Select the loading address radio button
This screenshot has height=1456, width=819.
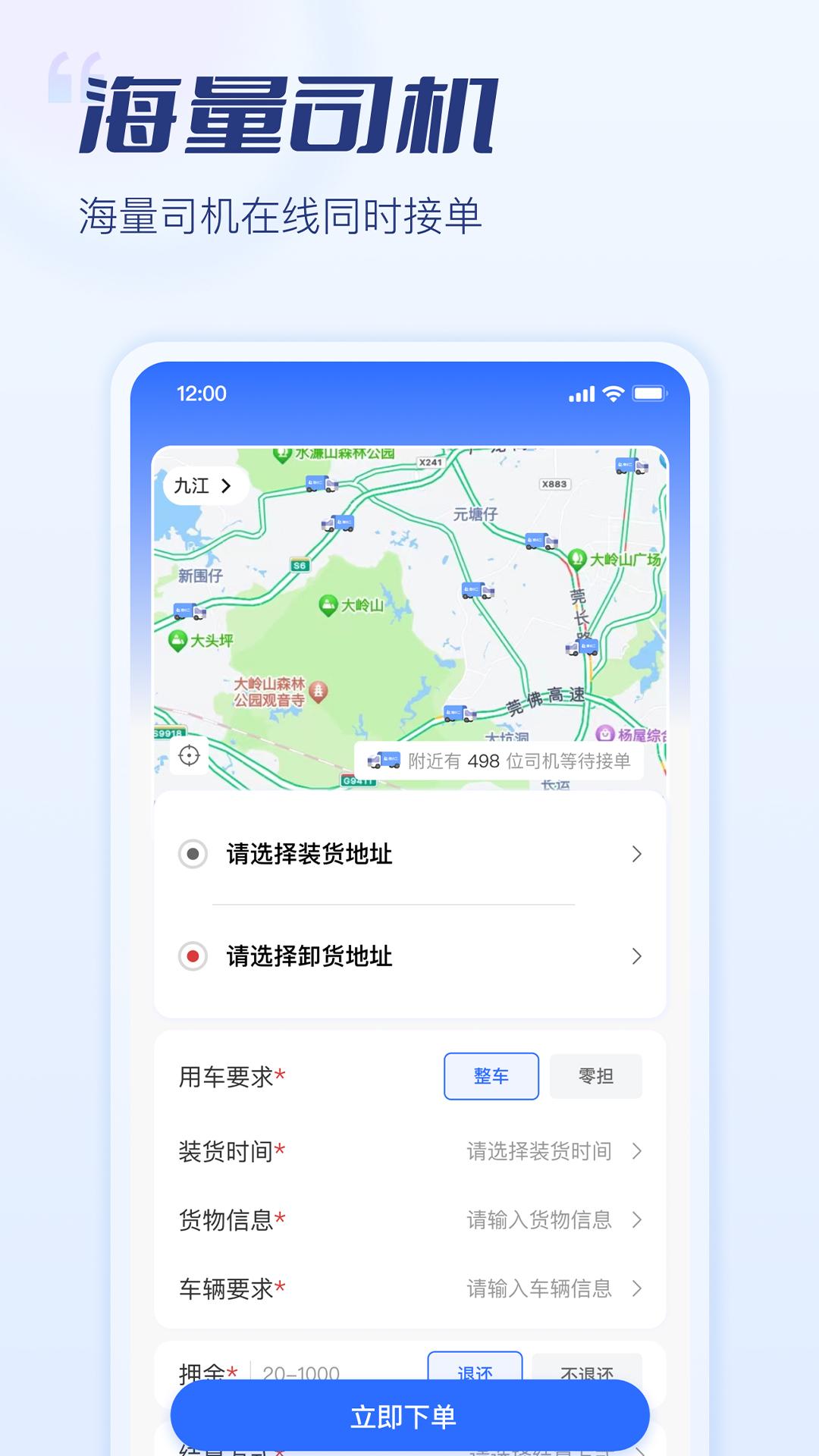(192, 851)
